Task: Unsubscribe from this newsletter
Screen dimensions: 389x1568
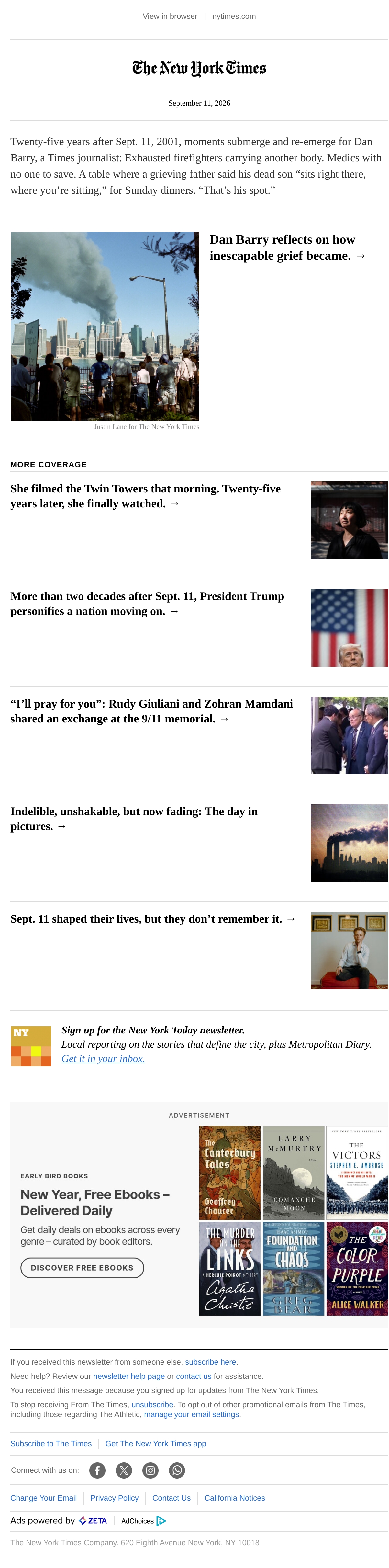Action: coord(152,1405)
